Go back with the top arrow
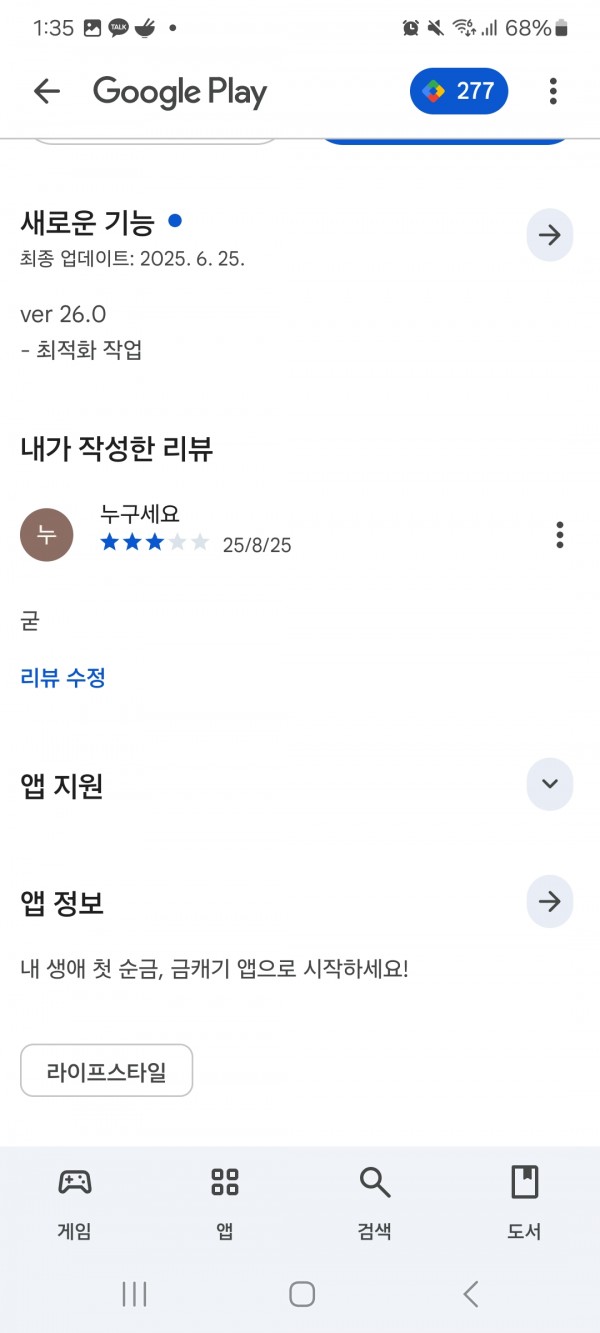 coord(47,91)
